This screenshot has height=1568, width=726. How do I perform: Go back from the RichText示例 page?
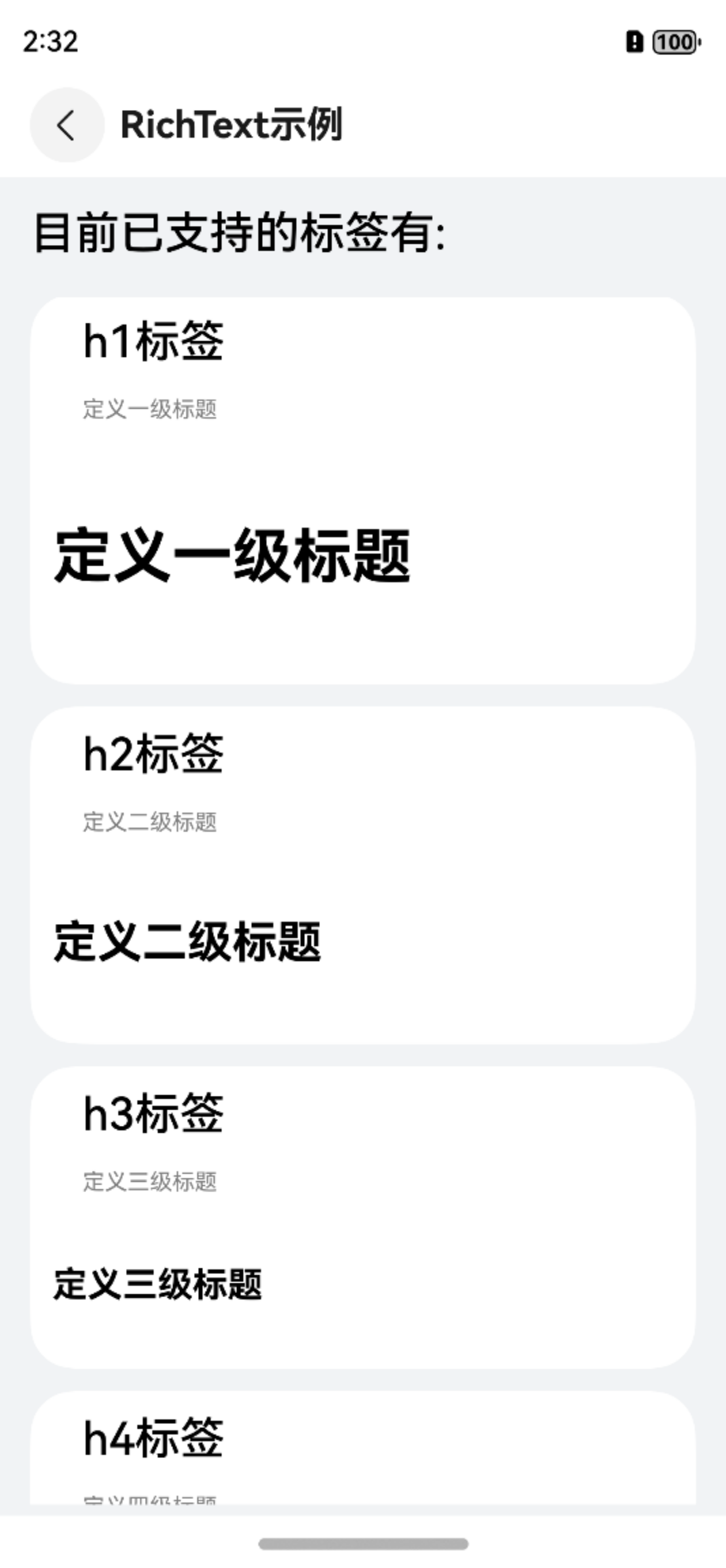[x=67, y=125]
